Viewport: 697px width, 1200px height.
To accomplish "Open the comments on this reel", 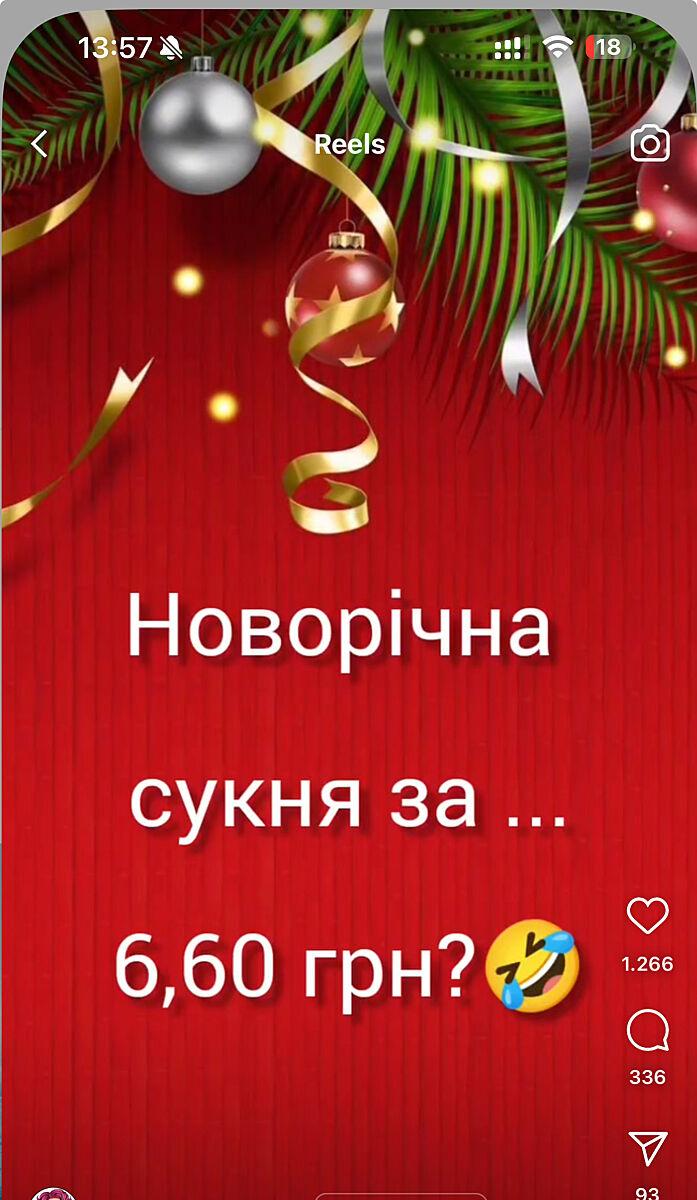I will click(x=647, y=1032).
